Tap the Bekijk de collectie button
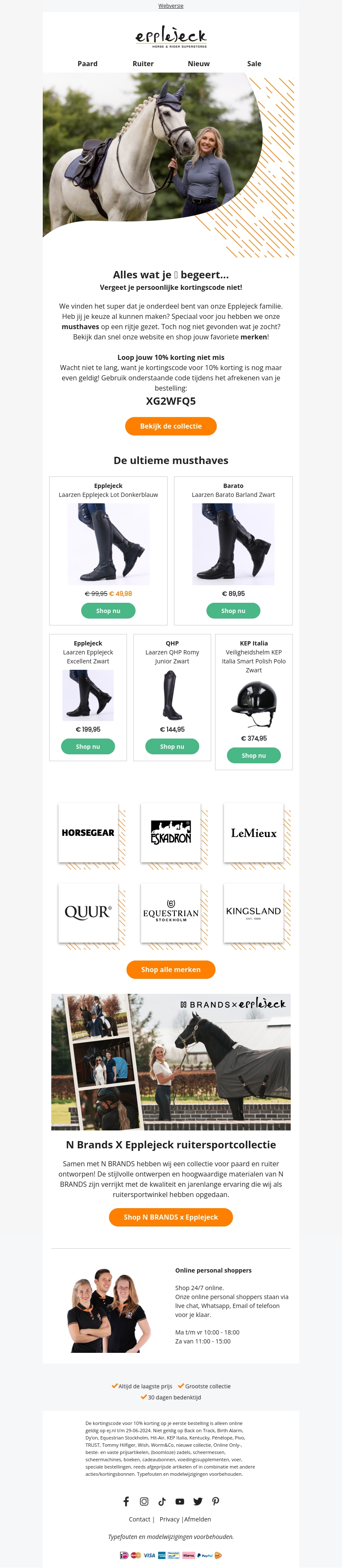This screenshot has width=342, height=1568. pyautogui.click(x=171, y=426)
